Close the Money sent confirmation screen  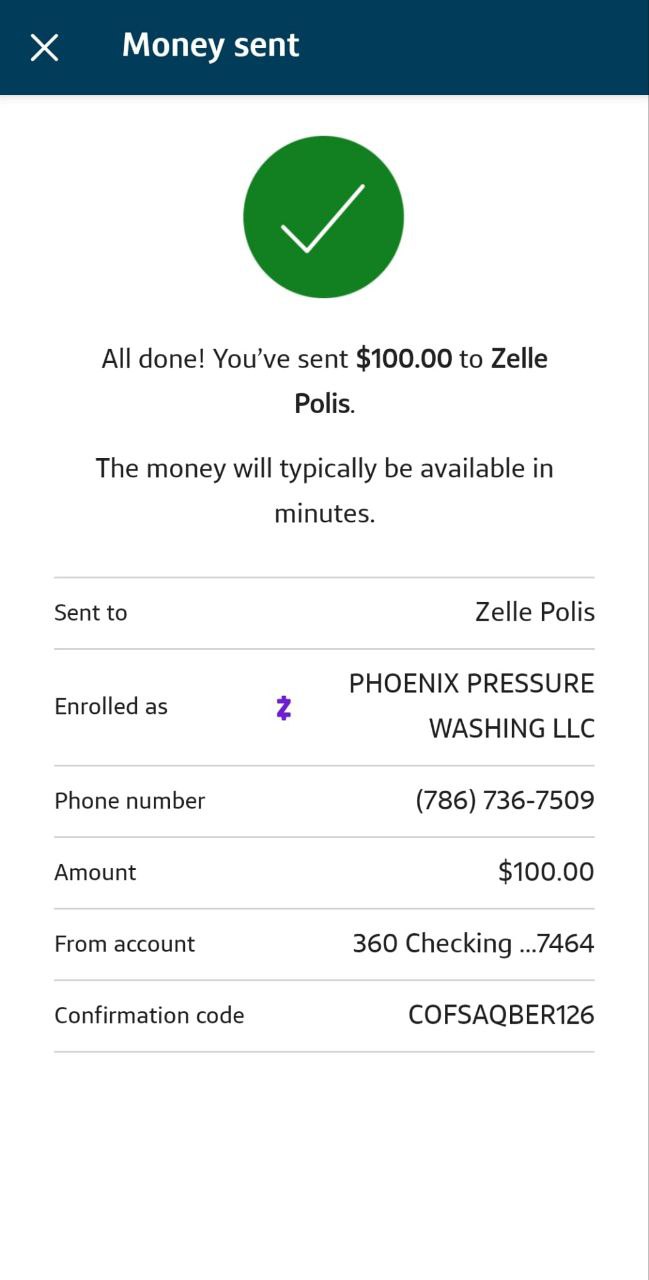tap(45, 47)
